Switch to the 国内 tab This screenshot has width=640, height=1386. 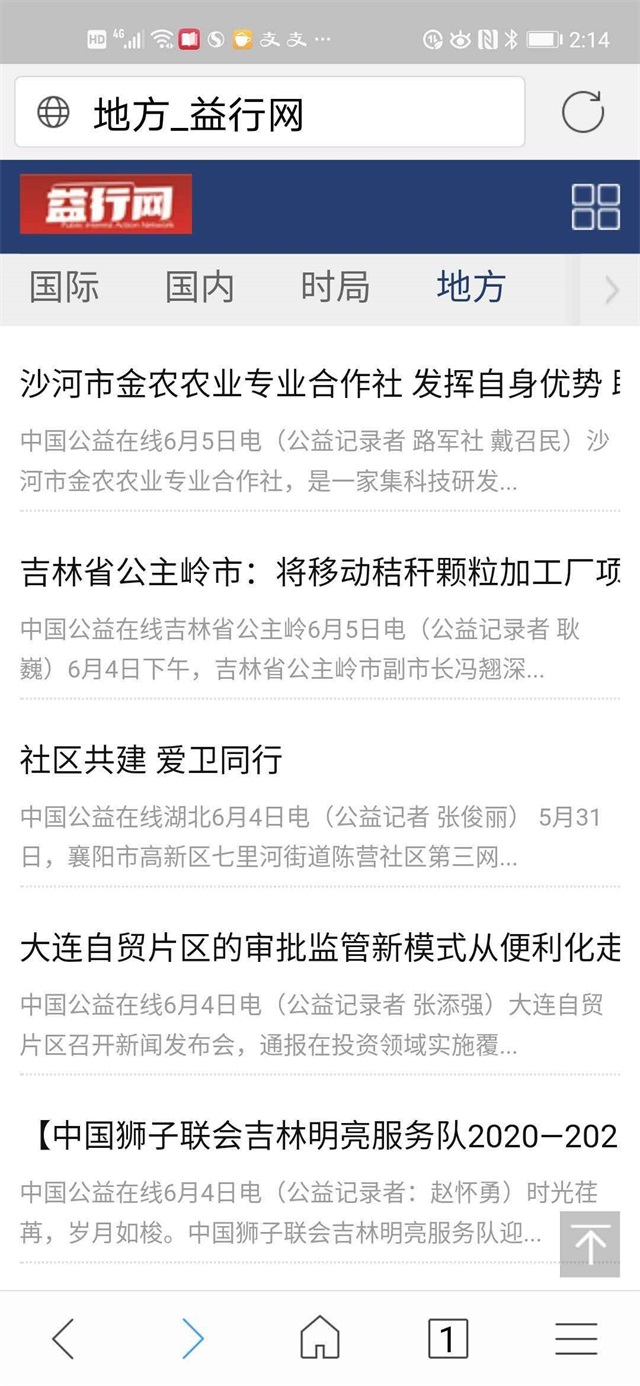click(199, 287)
